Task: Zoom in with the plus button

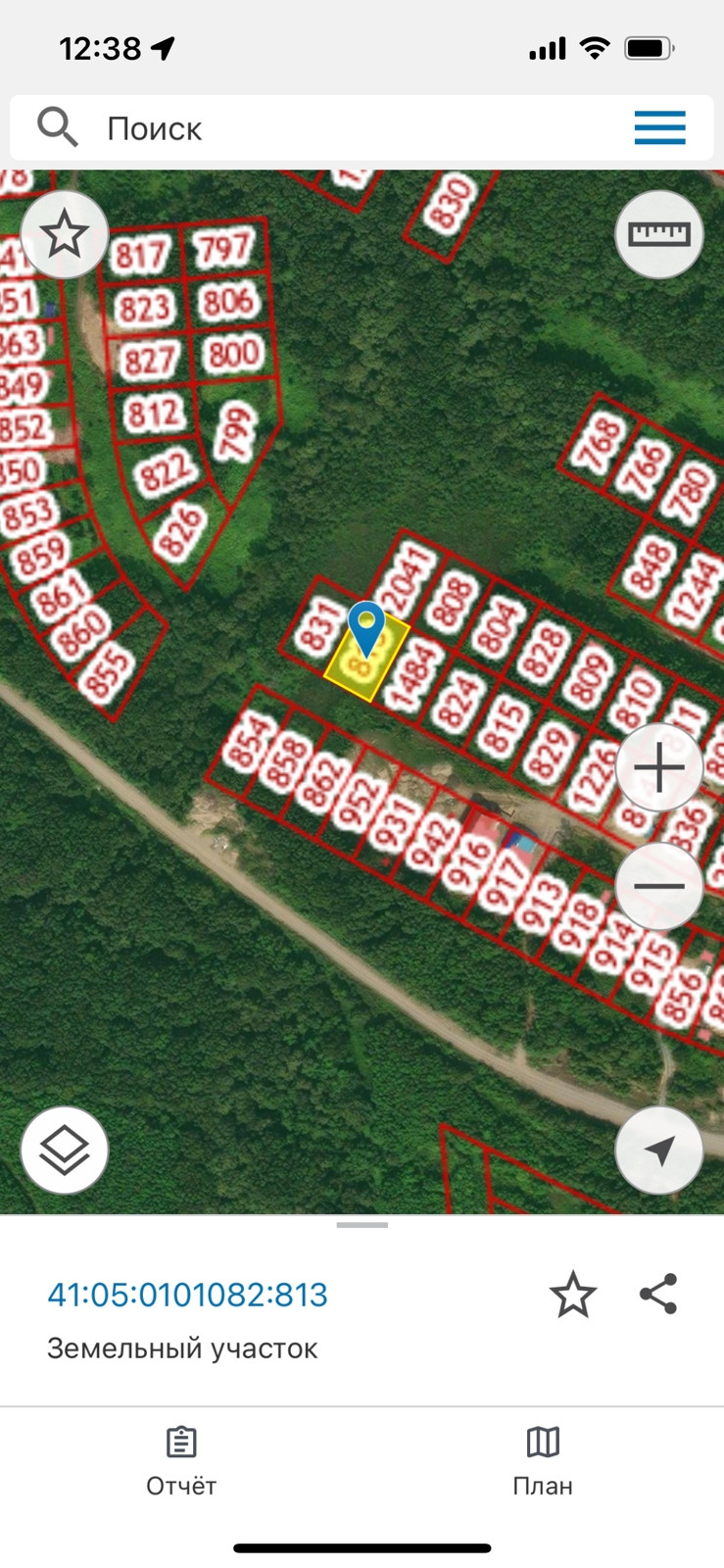Action: pyautogui.click(x=659, y=768)
